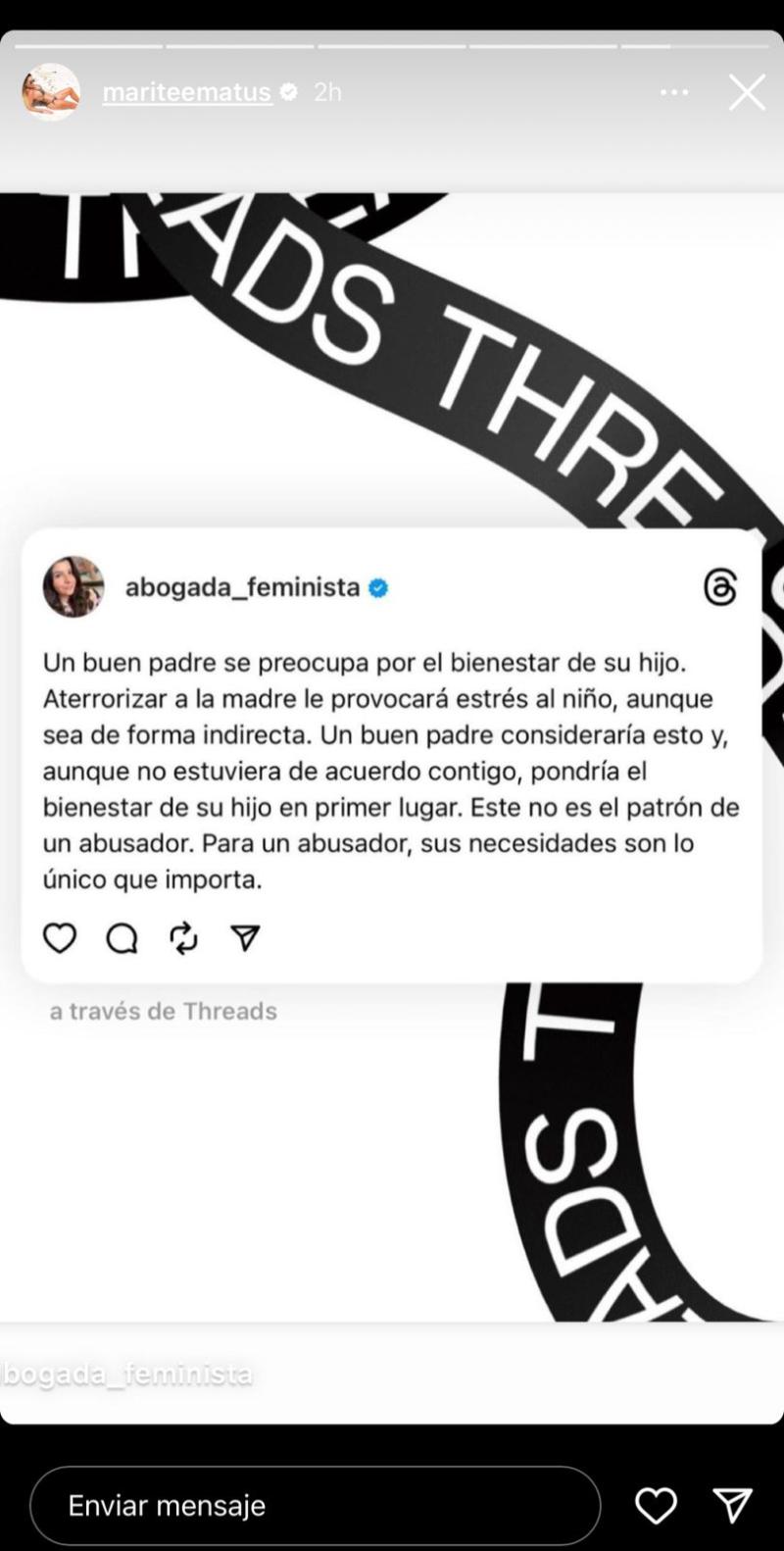This screenshot has width=784, height=1551.
Task: Open story options with the three-dot icon
Action: pos(673,91)
